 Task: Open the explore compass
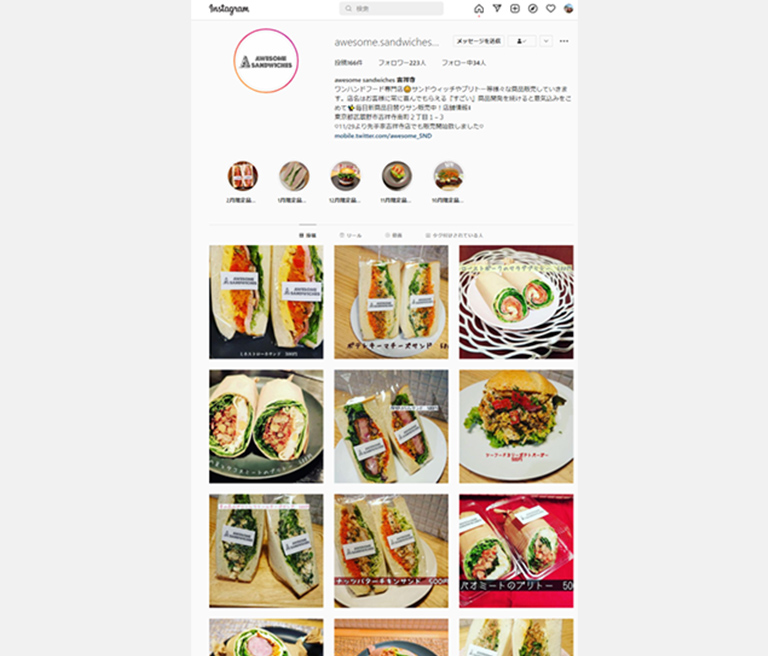tap(533, 9)
